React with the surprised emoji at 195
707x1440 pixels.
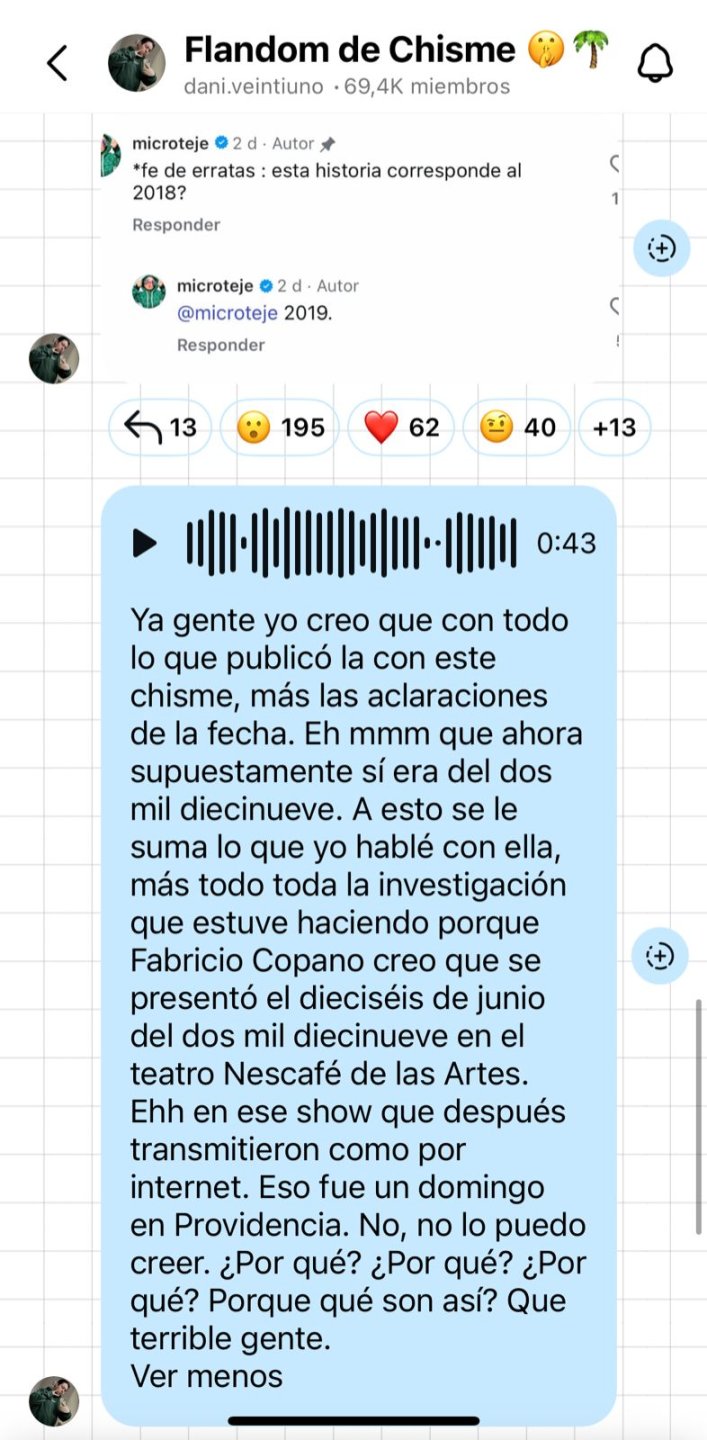(x=279, y=428)
